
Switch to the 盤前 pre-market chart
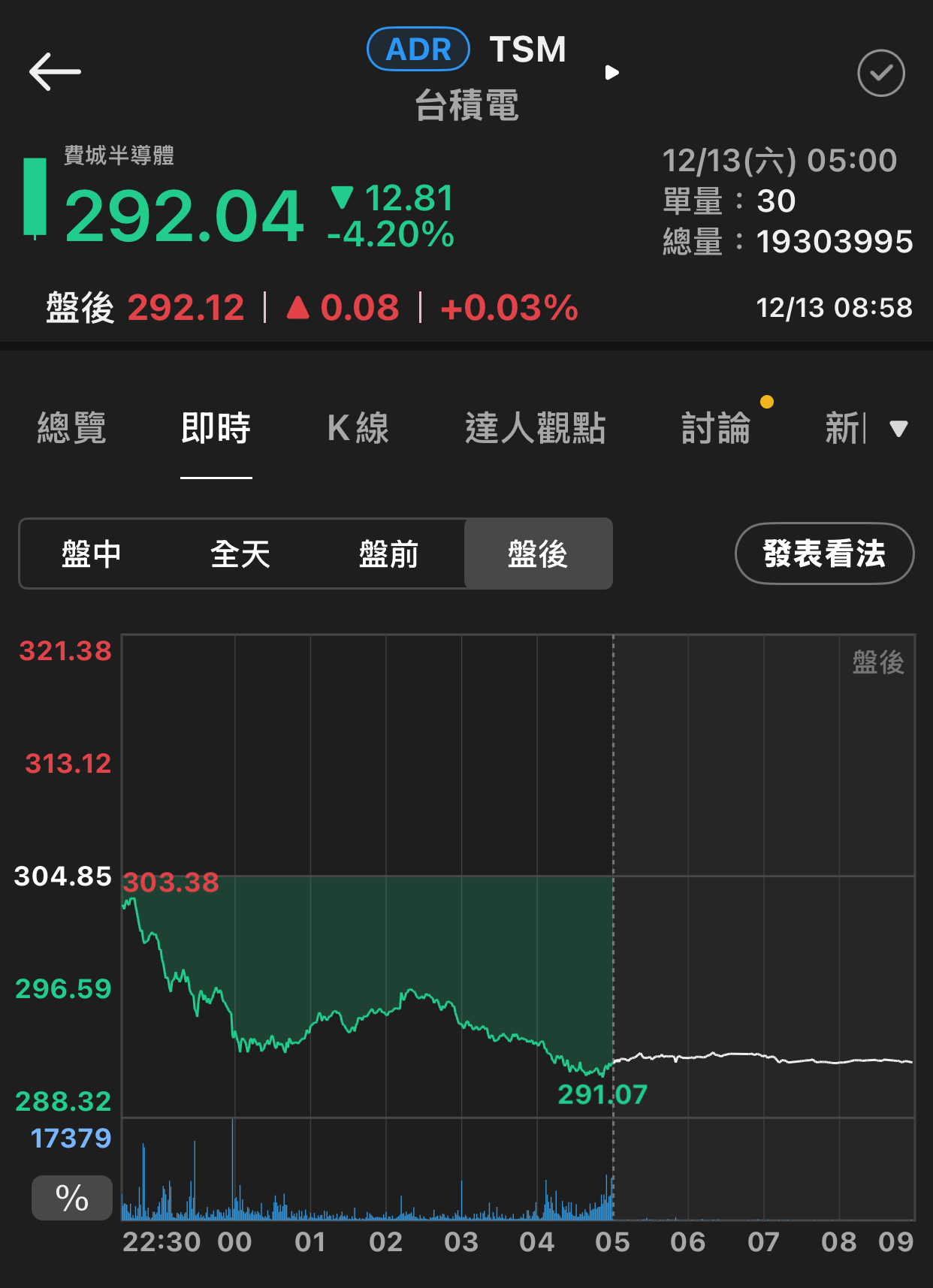(x=388, y=554)
